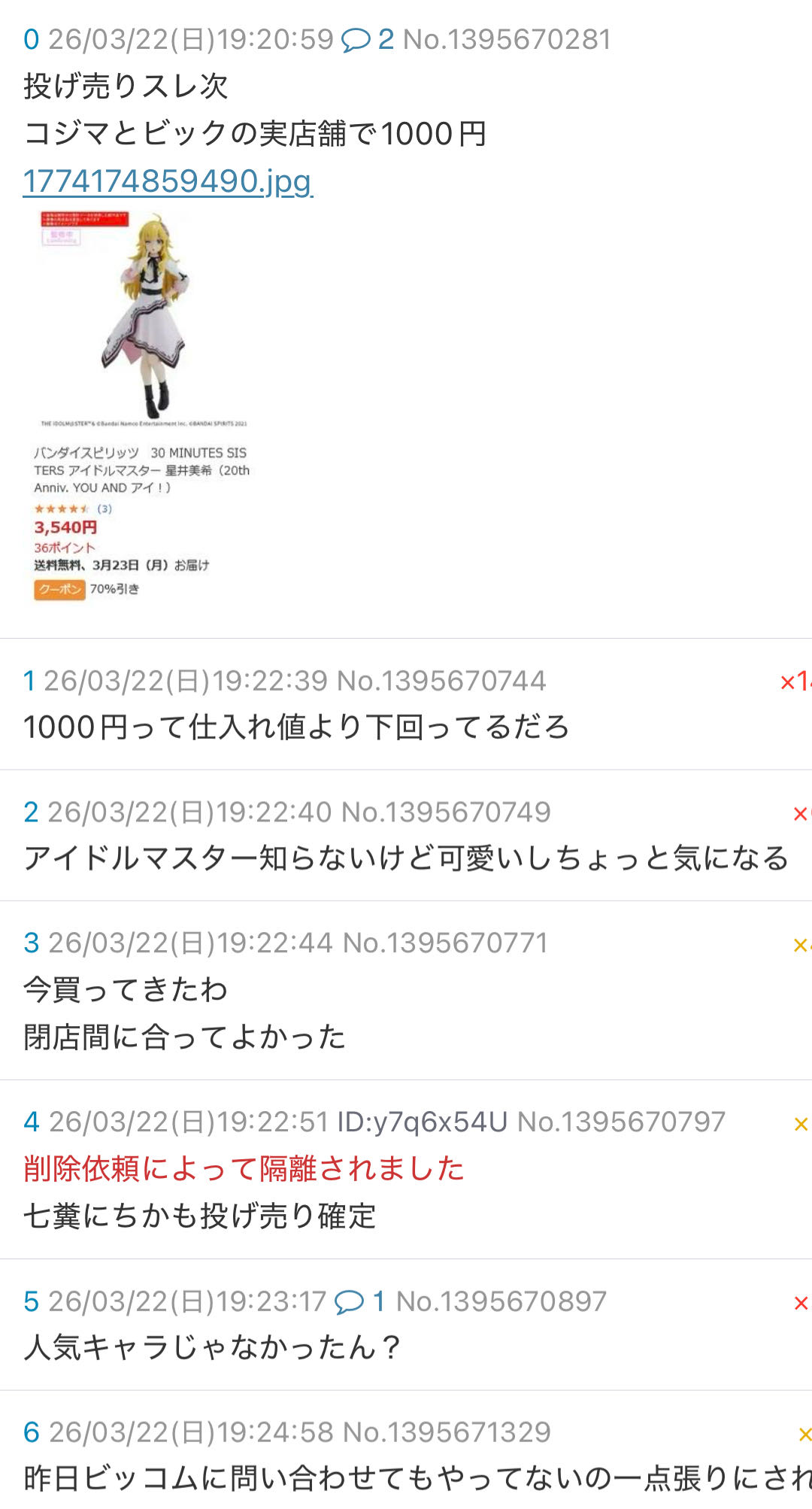
Task: Tap the x mark on post 2
Action: [x=801, y=813]
